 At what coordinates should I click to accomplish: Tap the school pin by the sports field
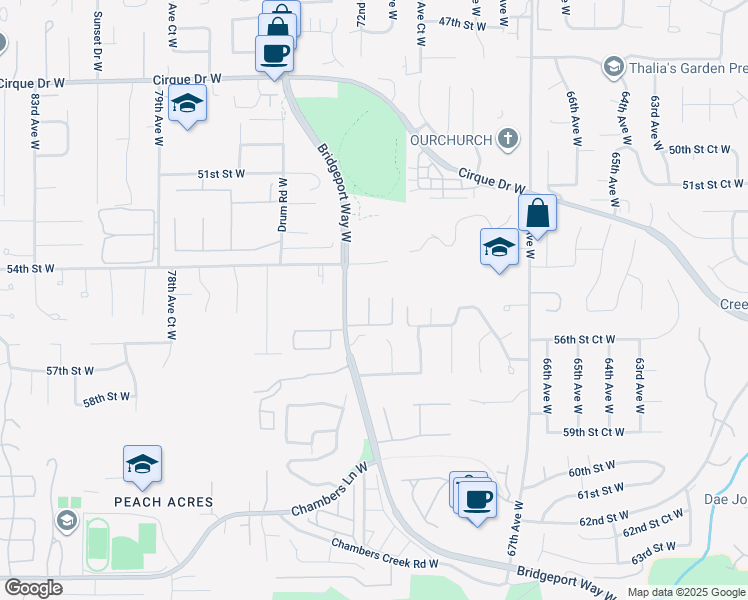pyautogui.click(x=67, y=521)
